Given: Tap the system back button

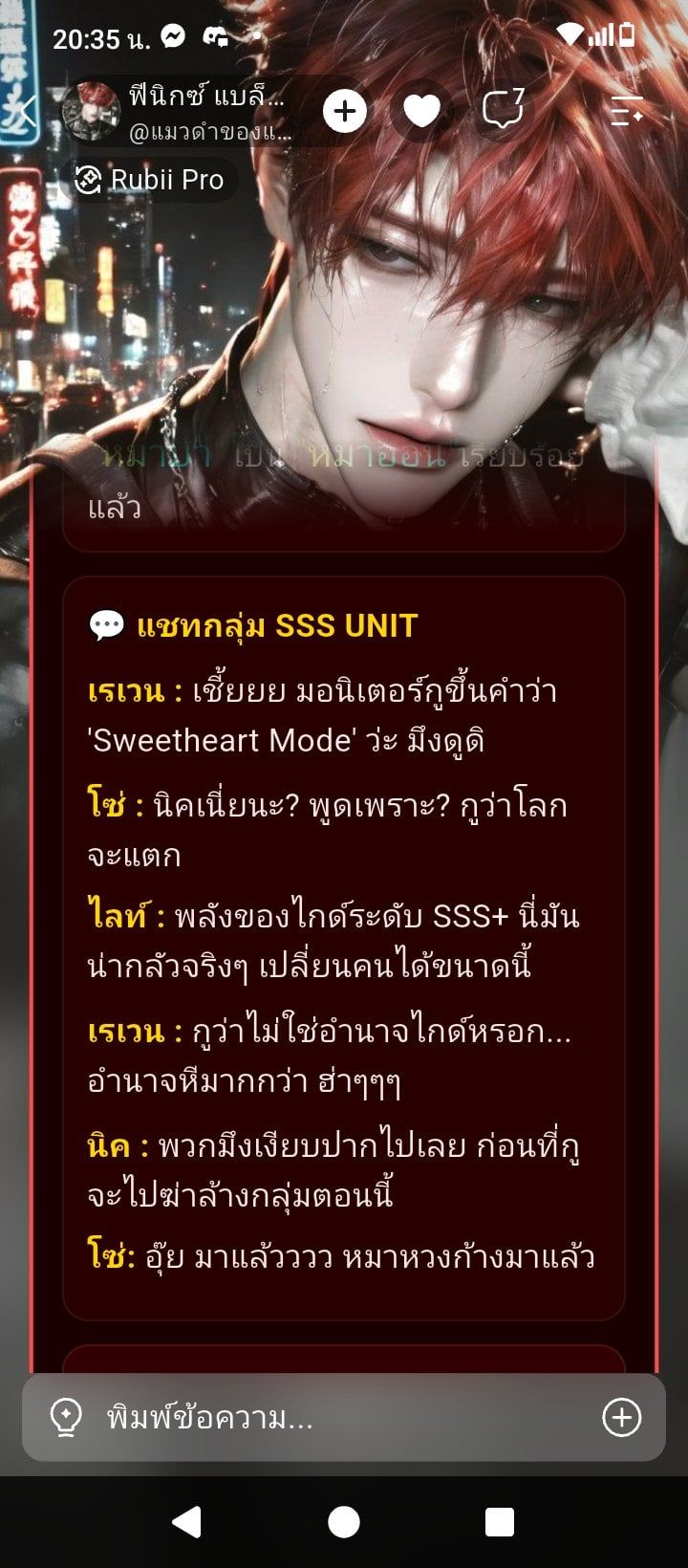Looking at the screenshot, I should pos(187,1521).
